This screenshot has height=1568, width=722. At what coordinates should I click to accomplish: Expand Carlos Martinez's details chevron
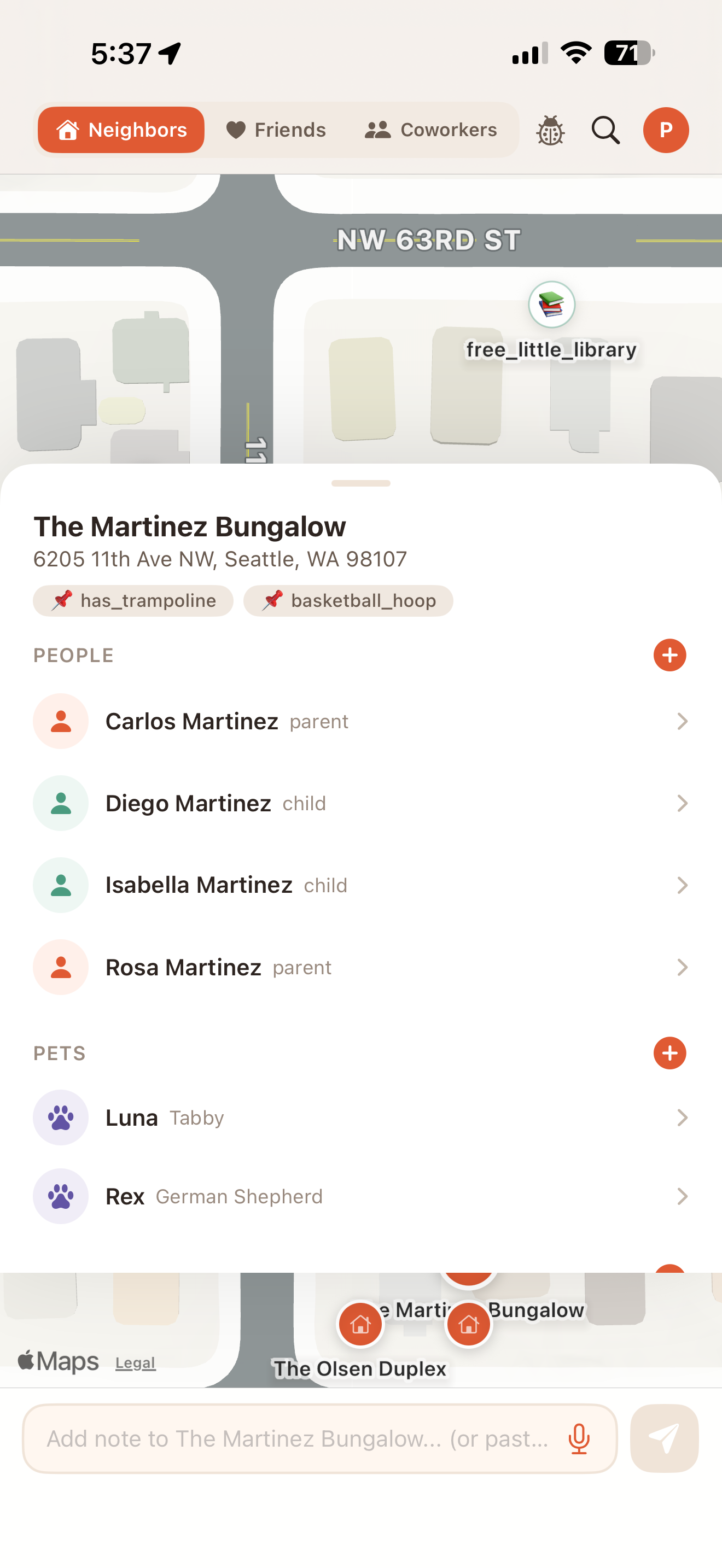[683, 721]
